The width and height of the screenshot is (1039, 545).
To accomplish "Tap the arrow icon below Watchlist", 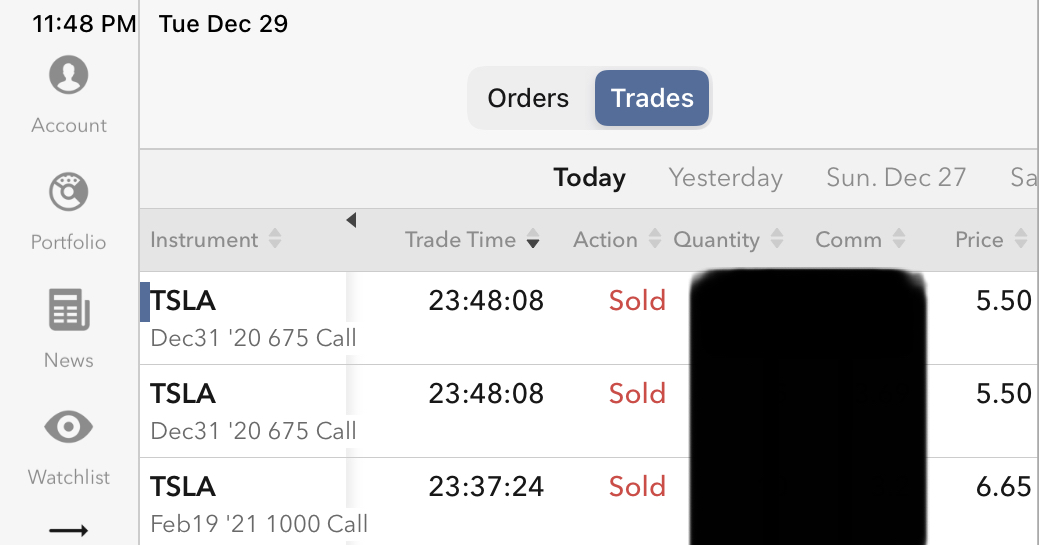I will 69,530.
